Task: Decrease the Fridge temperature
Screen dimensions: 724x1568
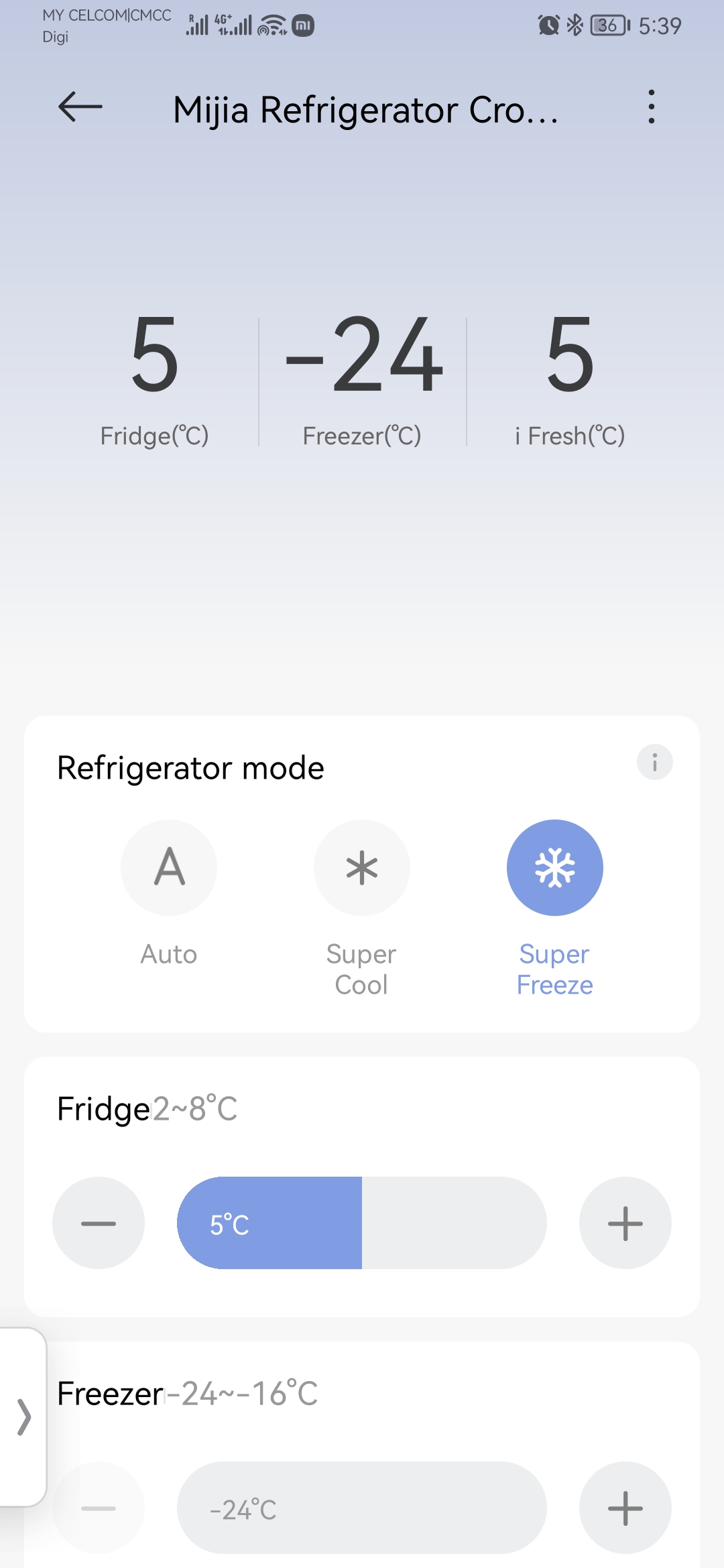Action: point(99,1223)
